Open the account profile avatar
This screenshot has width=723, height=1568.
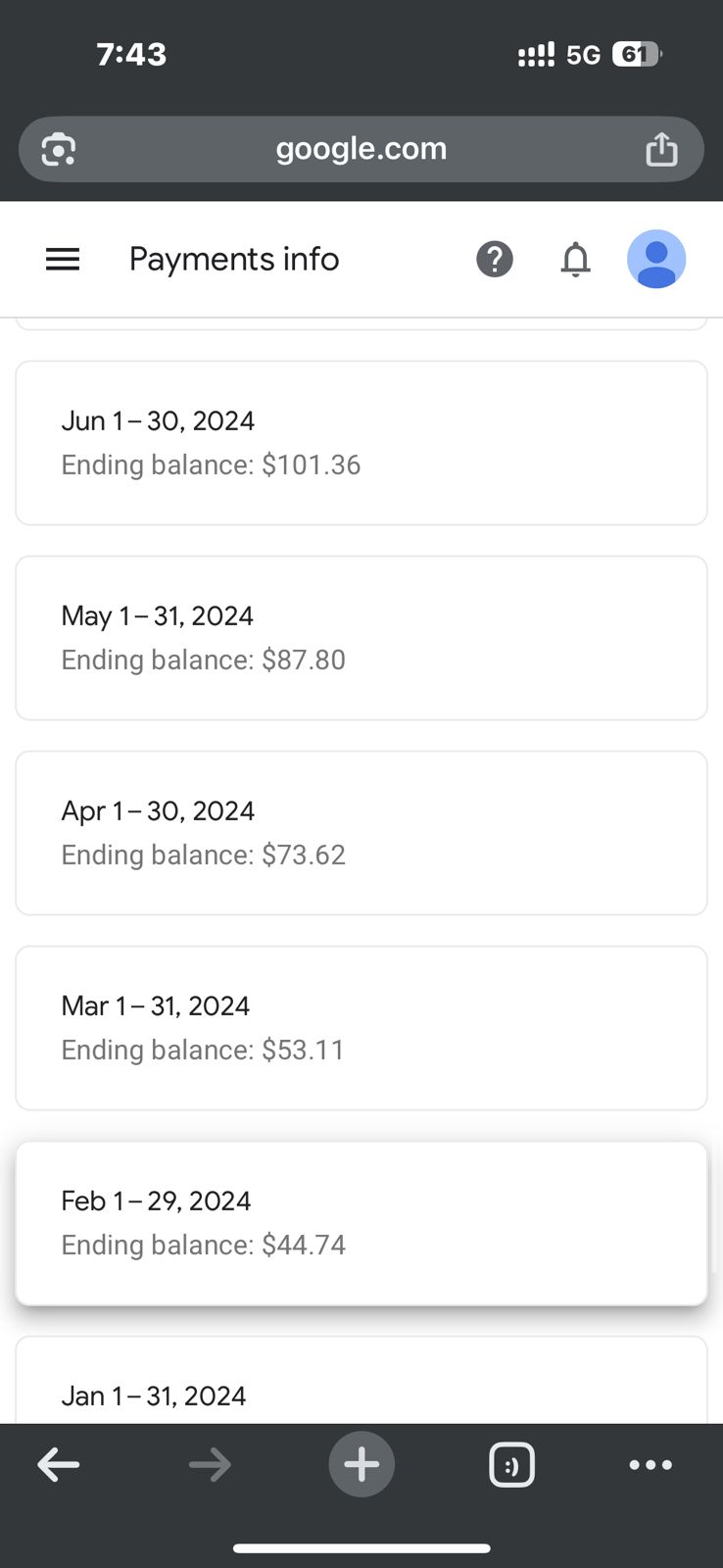656,260
